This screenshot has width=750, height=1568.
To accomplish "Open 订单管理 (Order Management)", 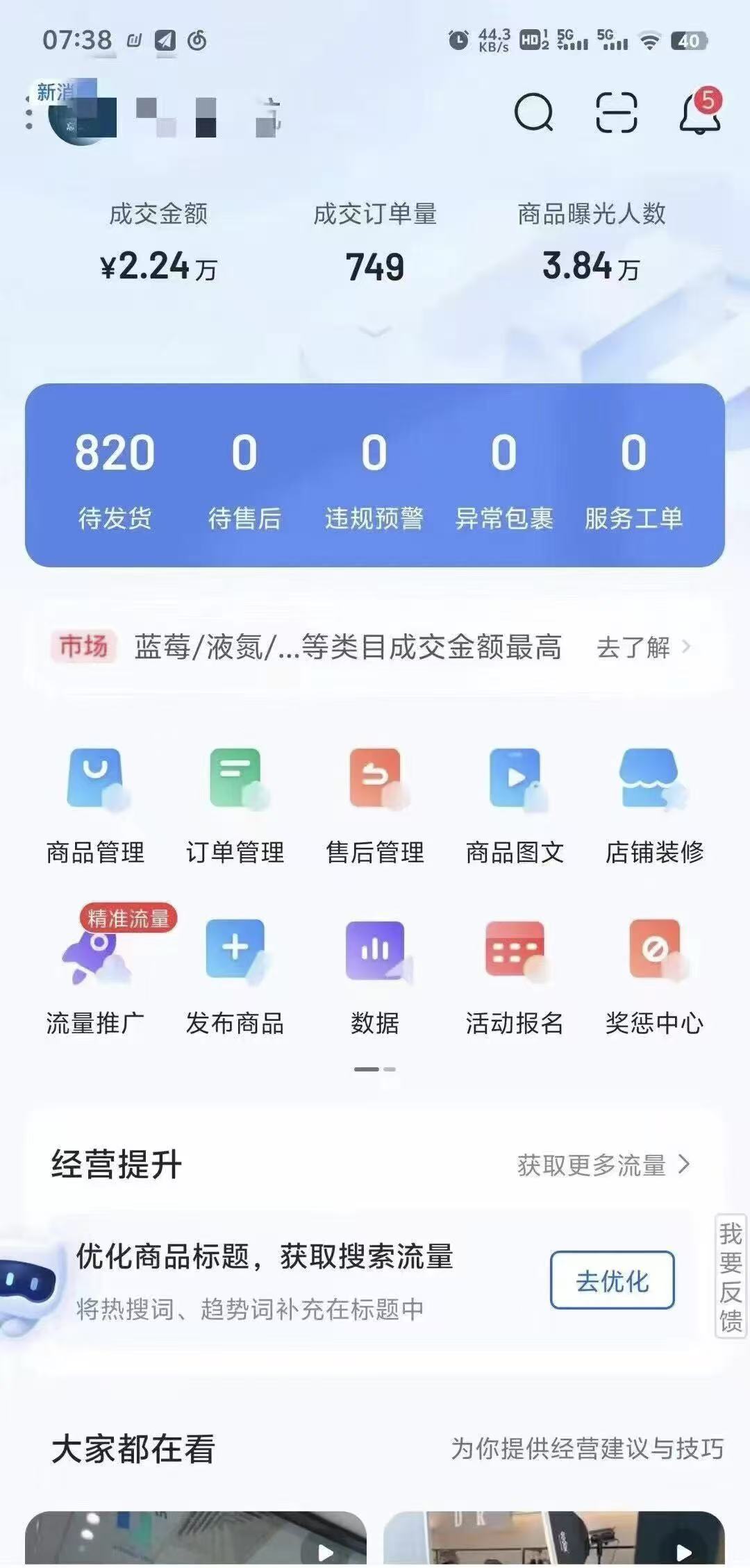I will tap(236, 806).
